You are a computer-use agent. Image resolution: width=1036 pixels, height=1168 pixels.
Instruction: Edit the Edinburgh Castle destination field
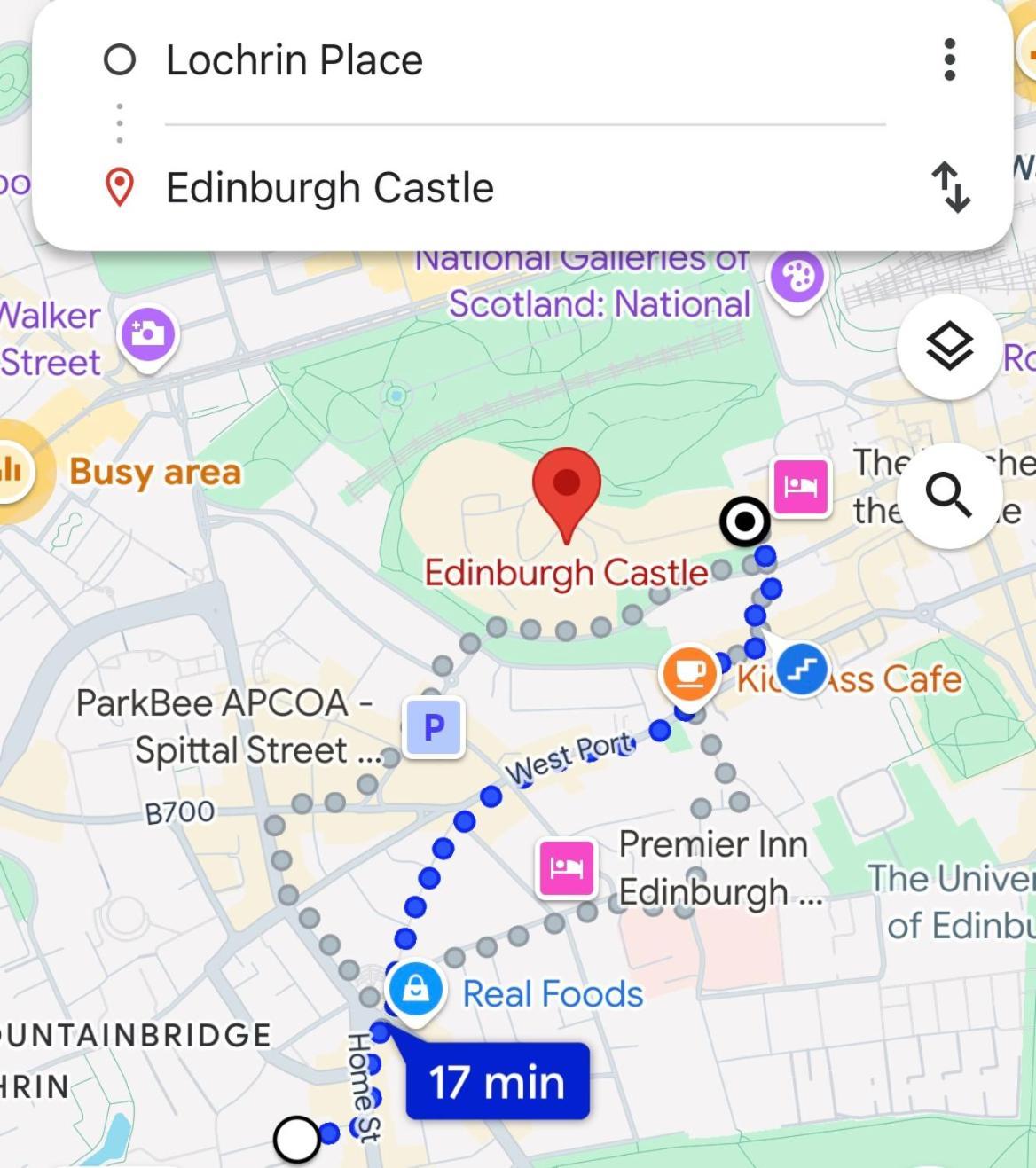coord(329,189)
